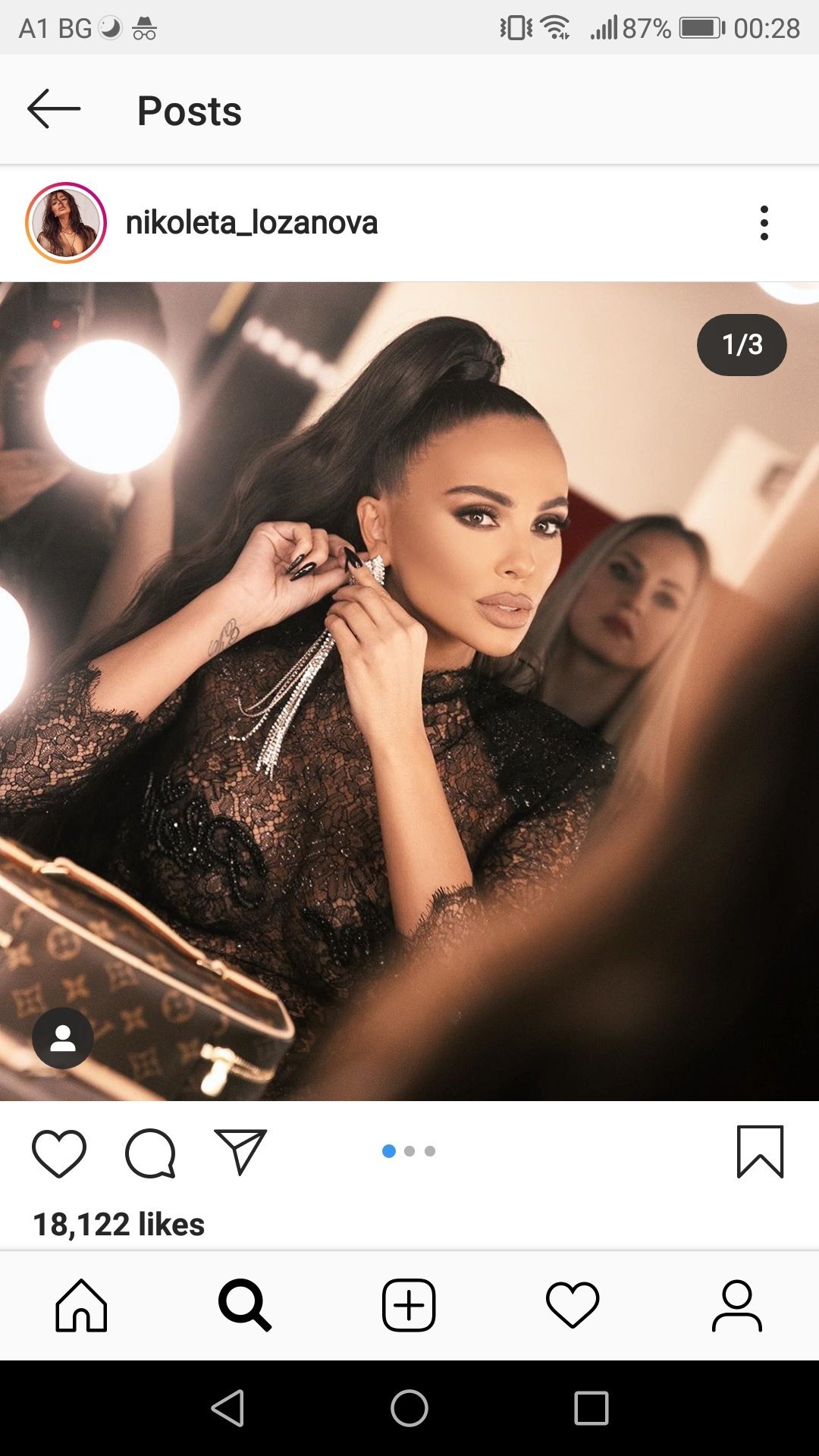Open nikoleta_lozanova's story from her avatar
The image size is (819, 1456).
66,223
